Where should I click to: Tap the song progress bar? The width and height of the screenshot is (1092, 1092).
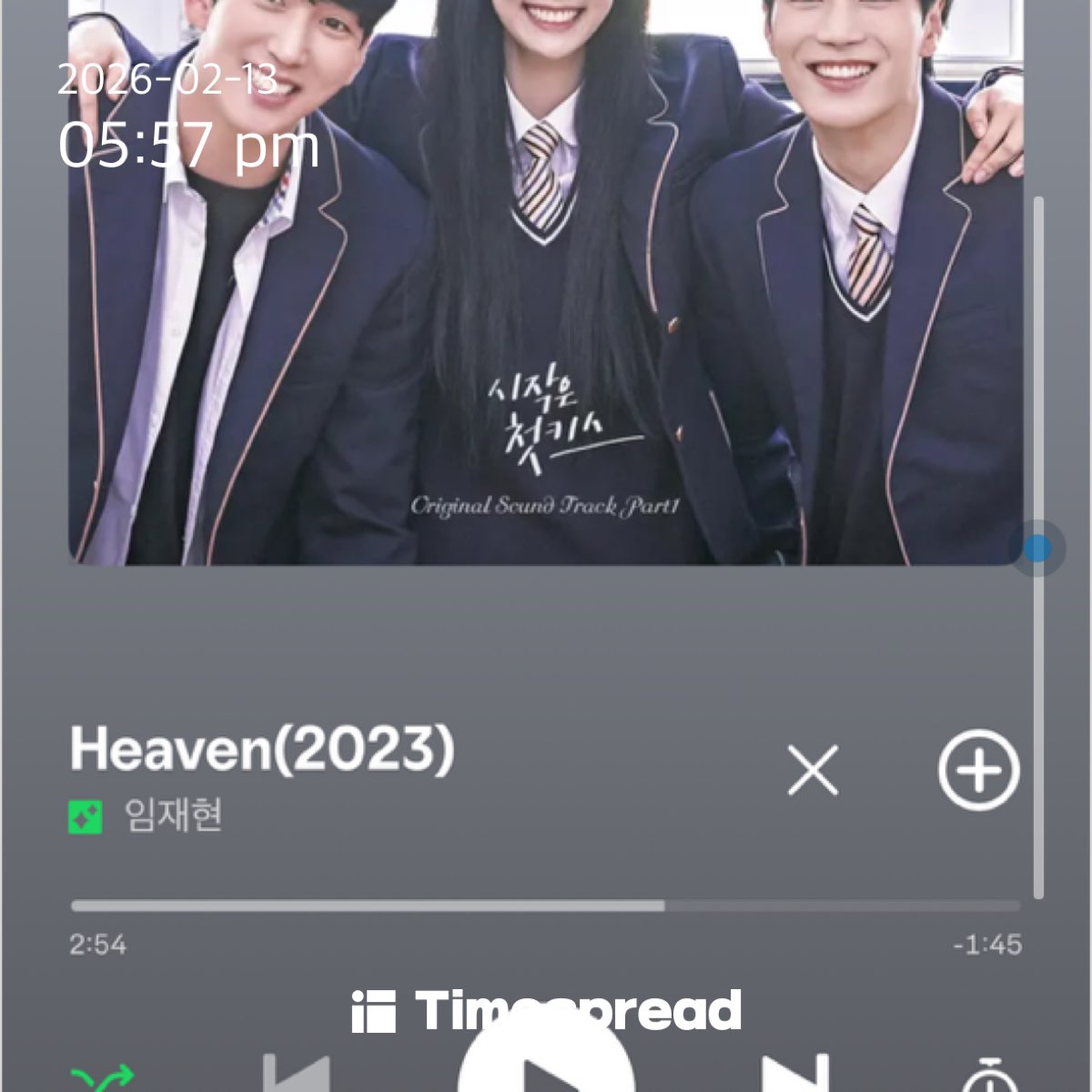click(x=546, y=905)
